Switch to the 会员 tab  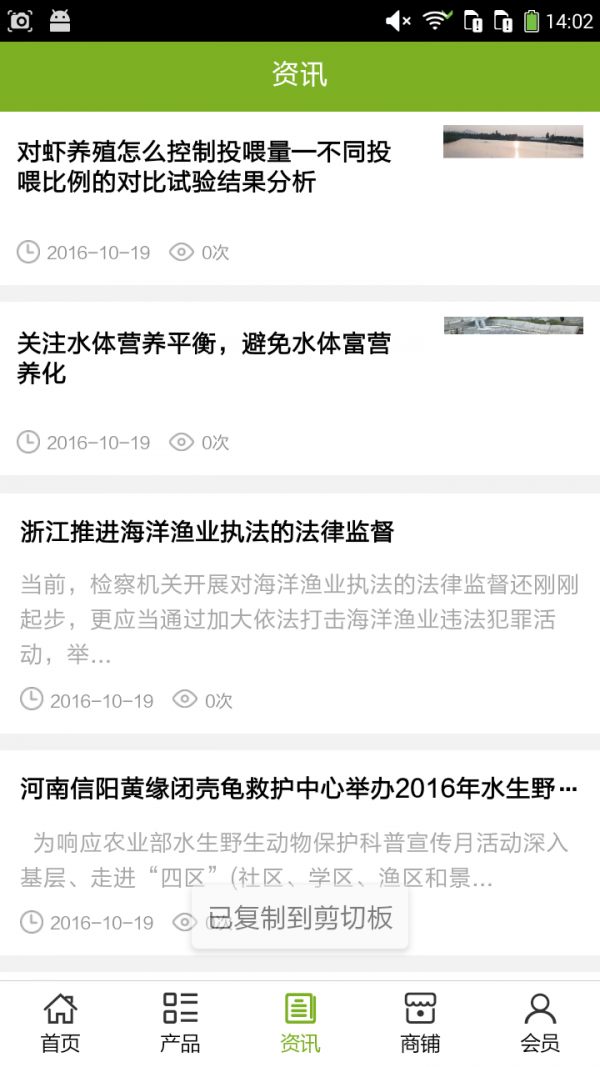(x=540, y=1023)
